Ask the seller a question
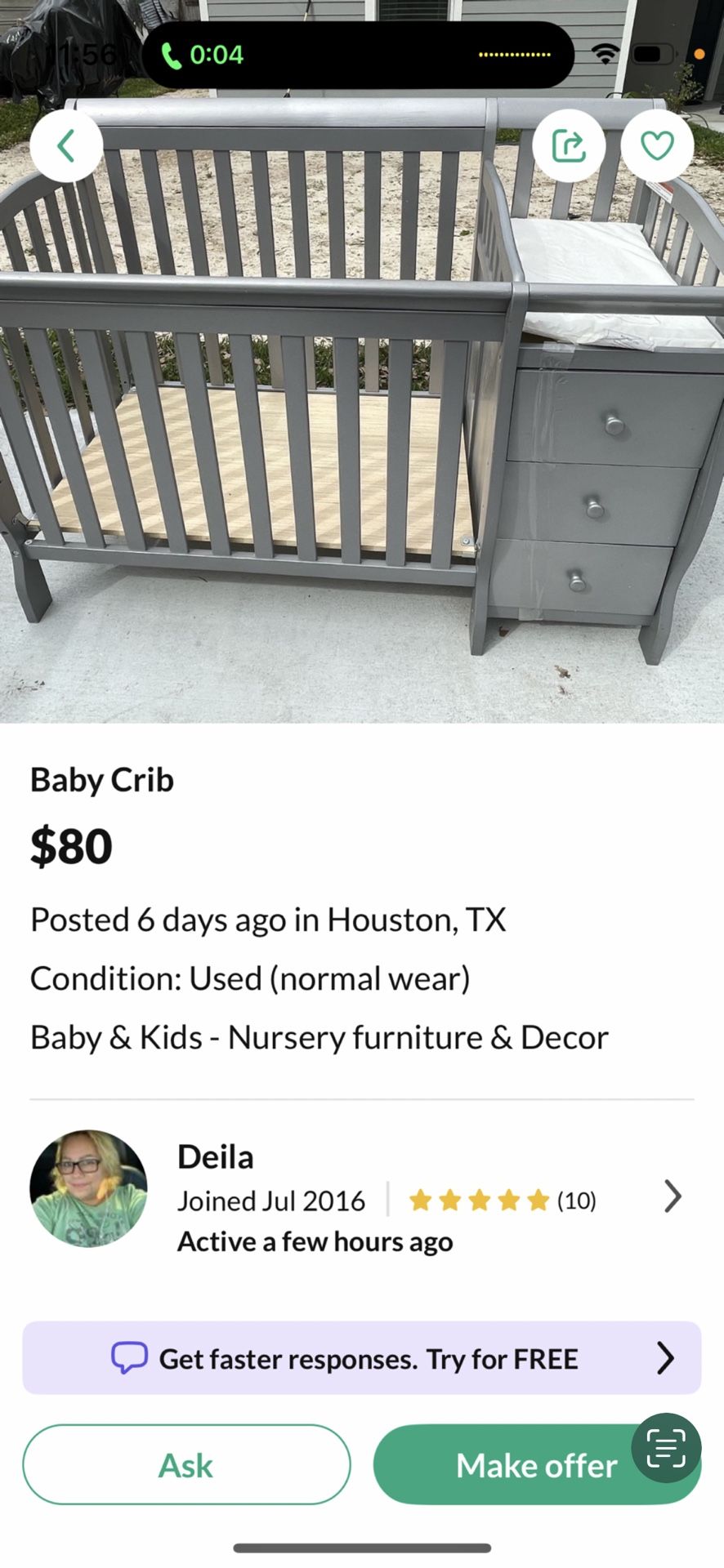724x1568 pixels. coord(186,1465)
